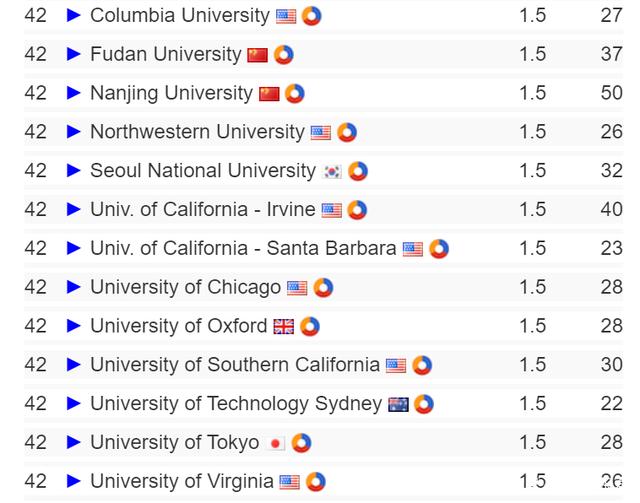This screenshot has width=640, height=503.
Task: Expand Univ. of California - Irvine row
Action: tap(73, 209)
